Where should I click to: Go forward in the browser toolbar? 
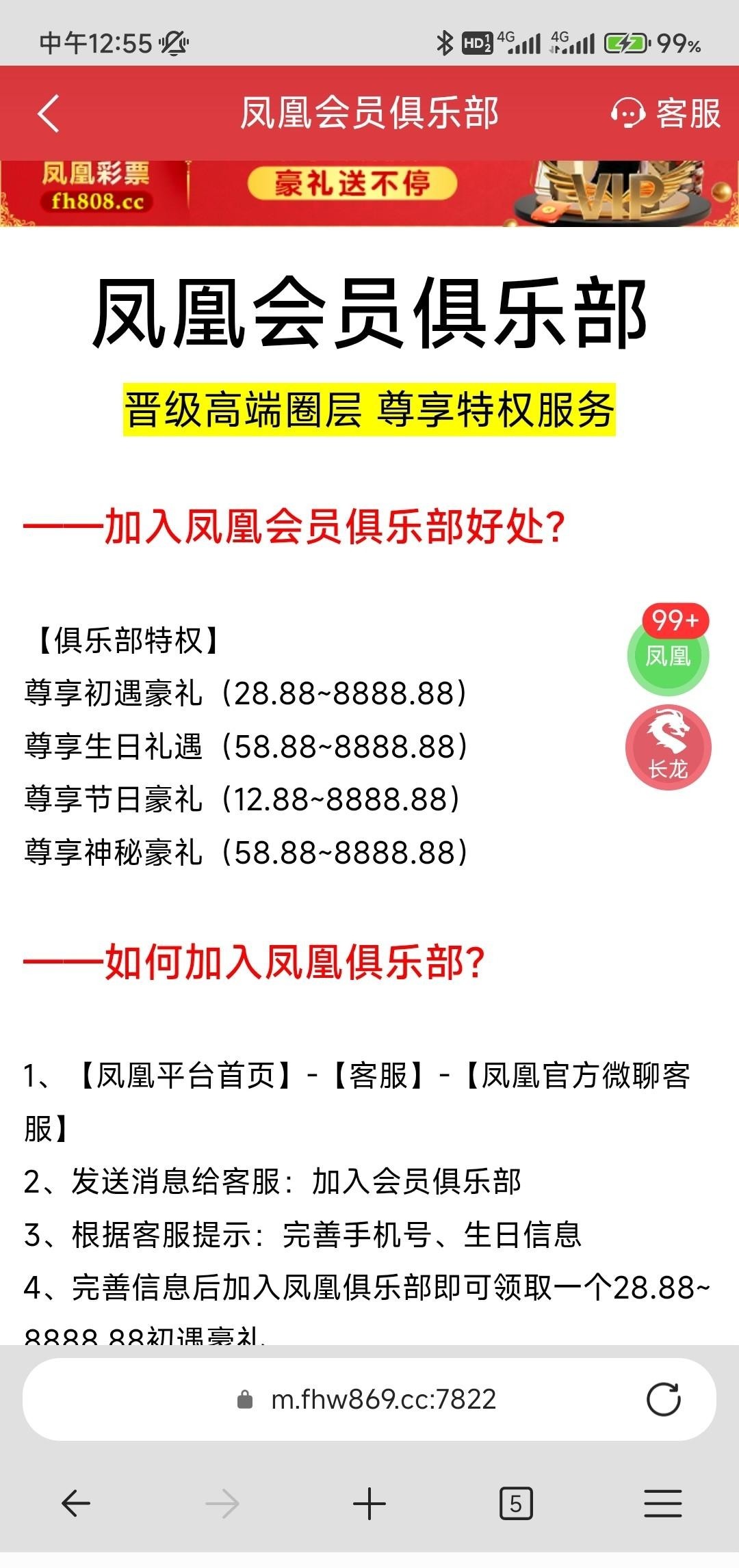point(222,1504)
